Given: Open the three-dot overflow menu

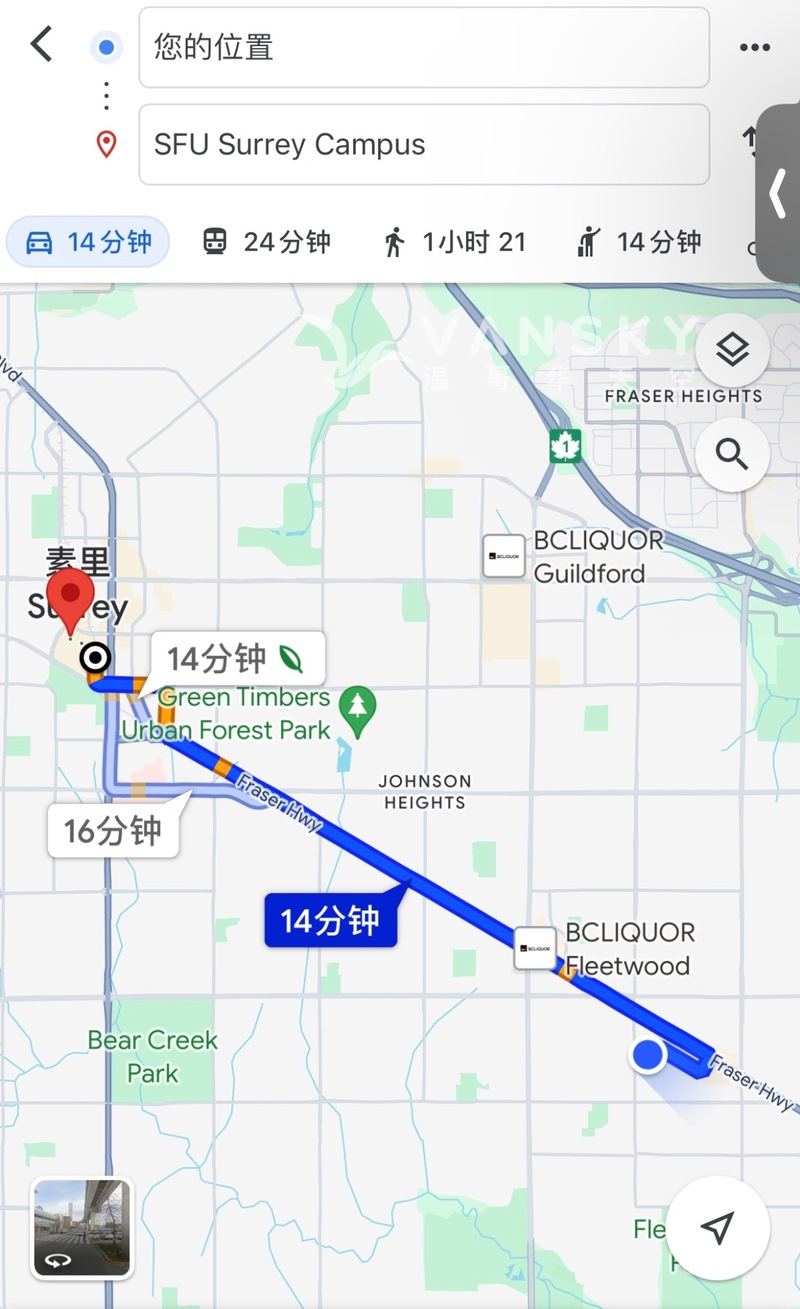Looking at the screenshot, I should (754, 47).
